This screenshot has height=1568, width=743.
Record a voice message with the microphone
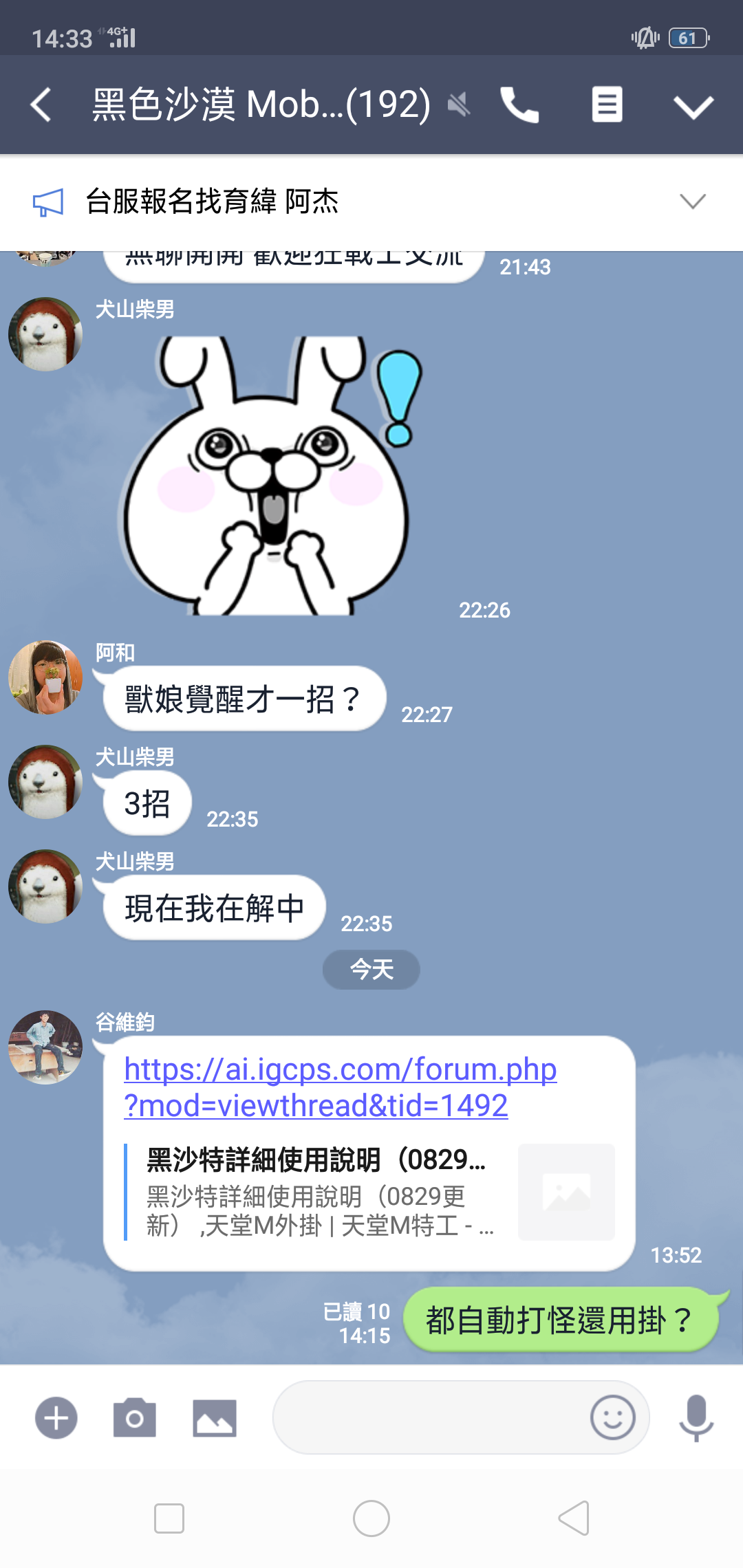696,1418
